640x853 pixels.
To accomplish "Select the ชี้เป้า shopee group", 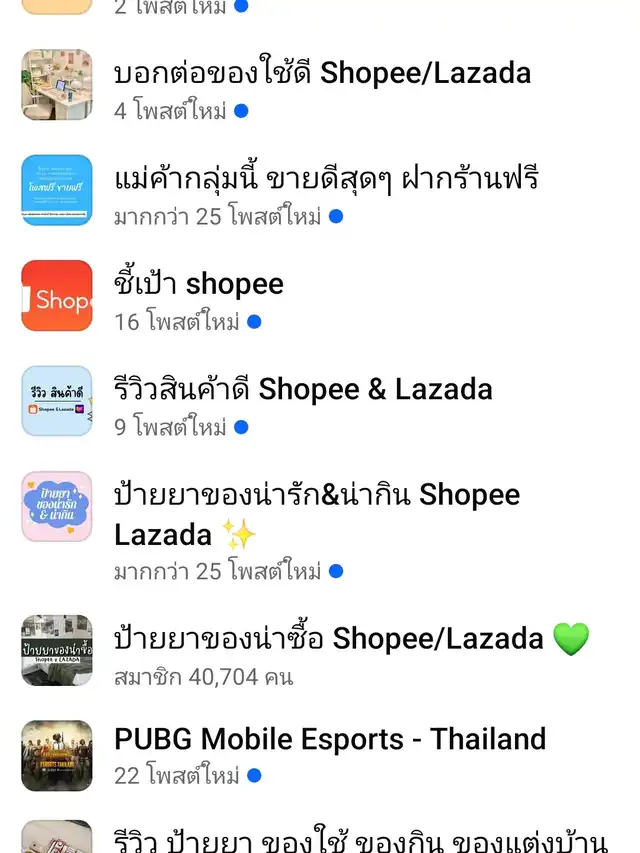I will [199, 284].
